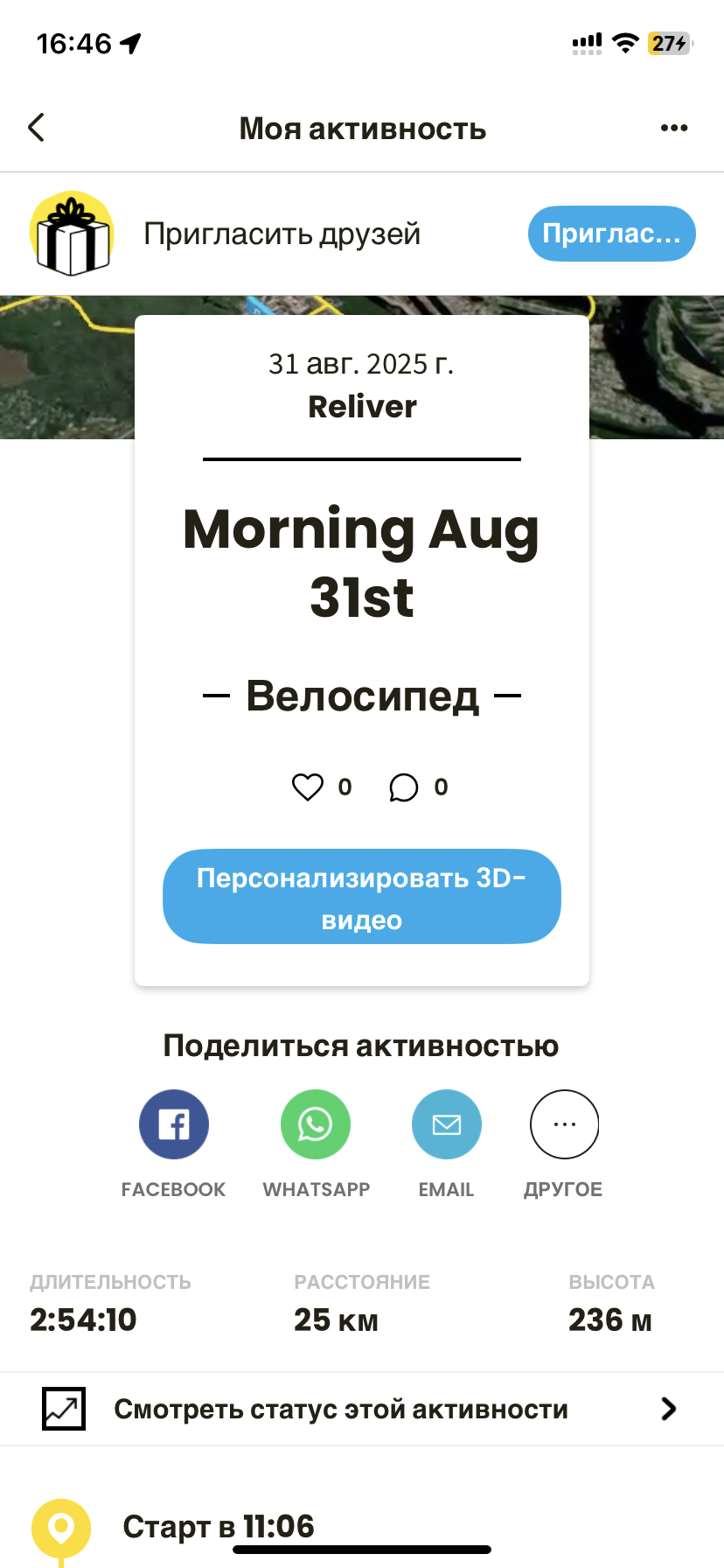Open comments on this activity
This screenshot has height=1568, width=724.
pos(403,787)
